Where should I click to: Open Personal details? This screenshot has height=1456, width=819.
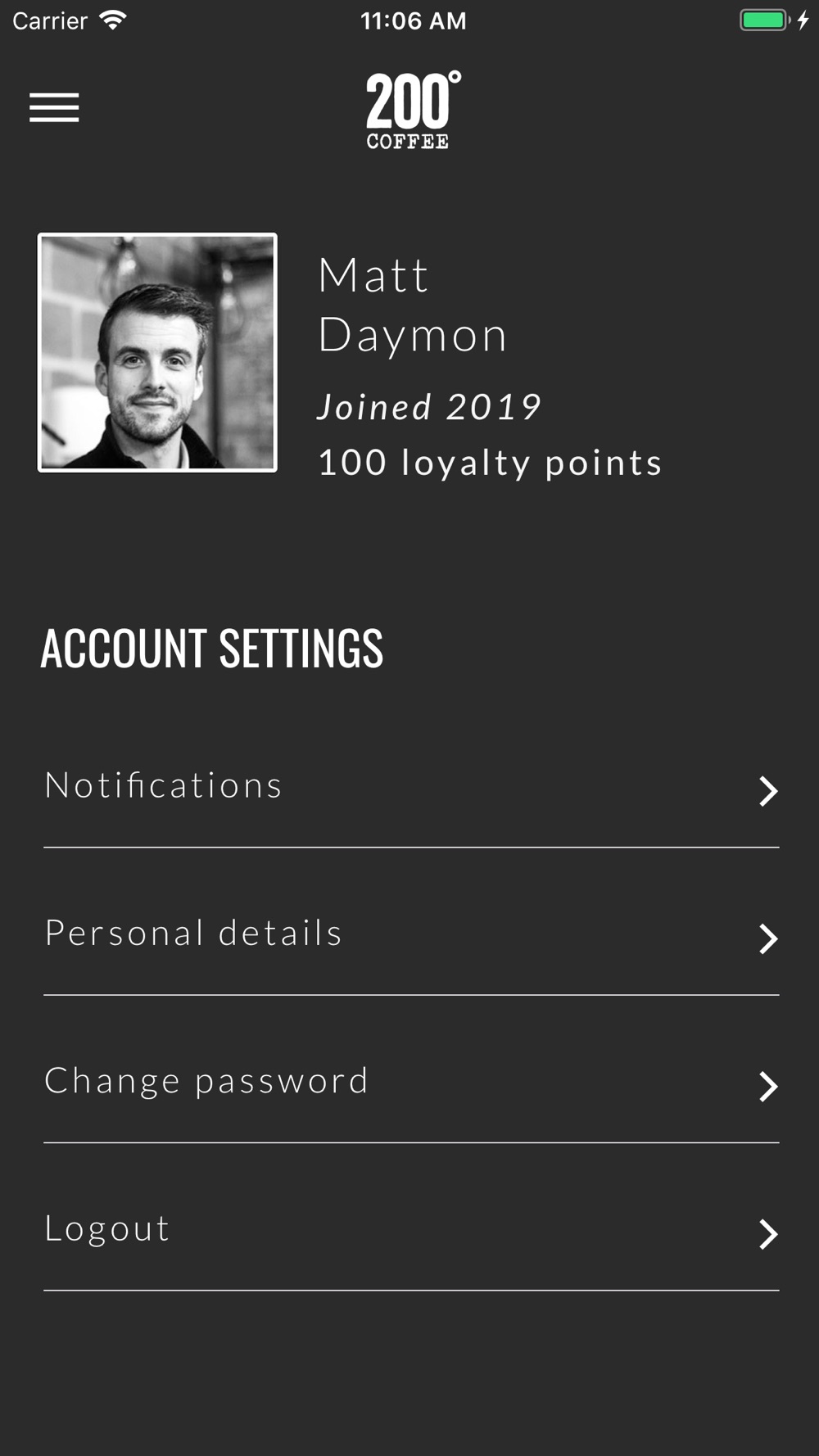tap(411, 934)
